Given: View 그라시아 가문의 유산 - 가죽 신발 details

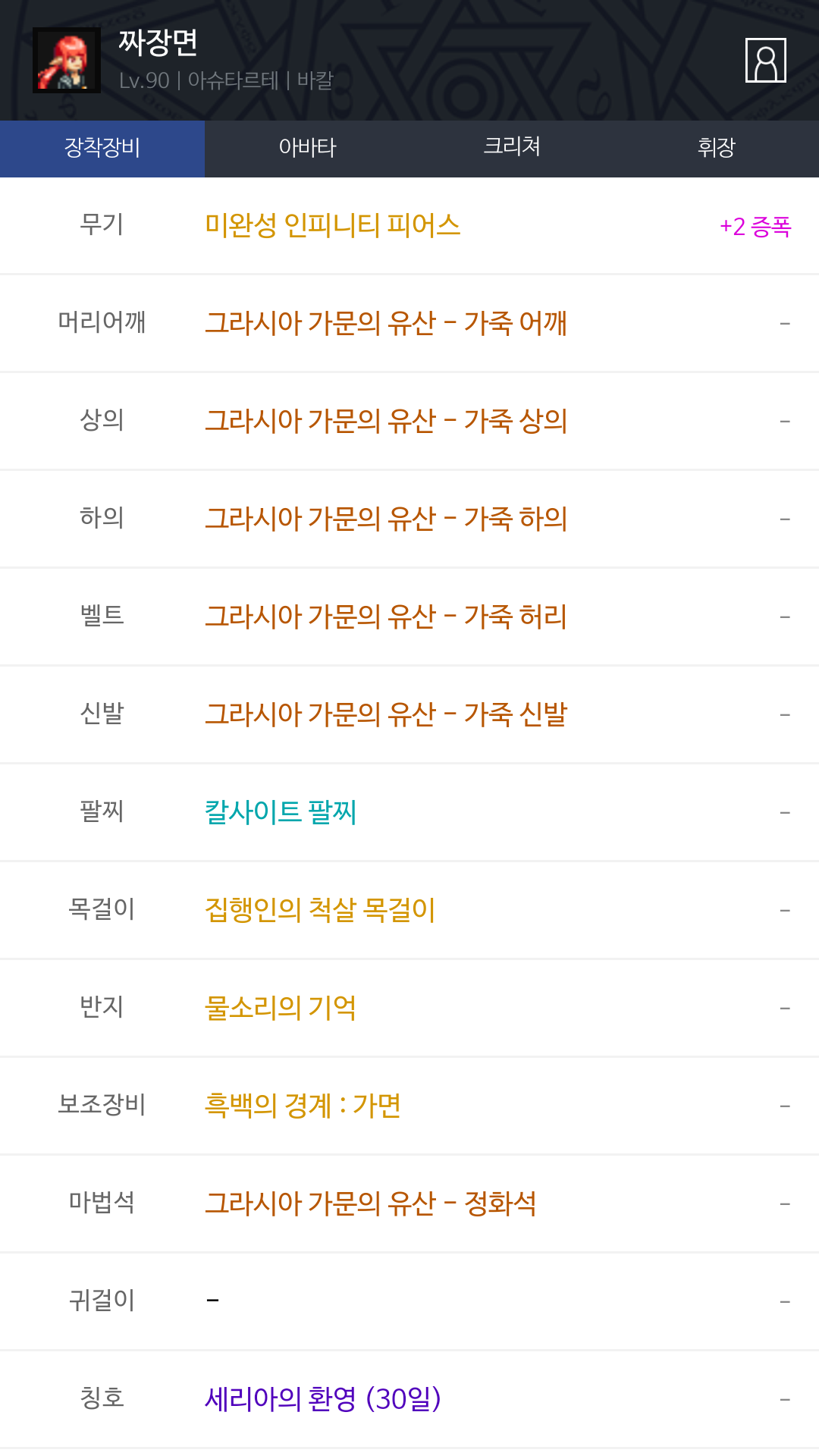Looking at the screenshot, I should (x=386, y=715).
